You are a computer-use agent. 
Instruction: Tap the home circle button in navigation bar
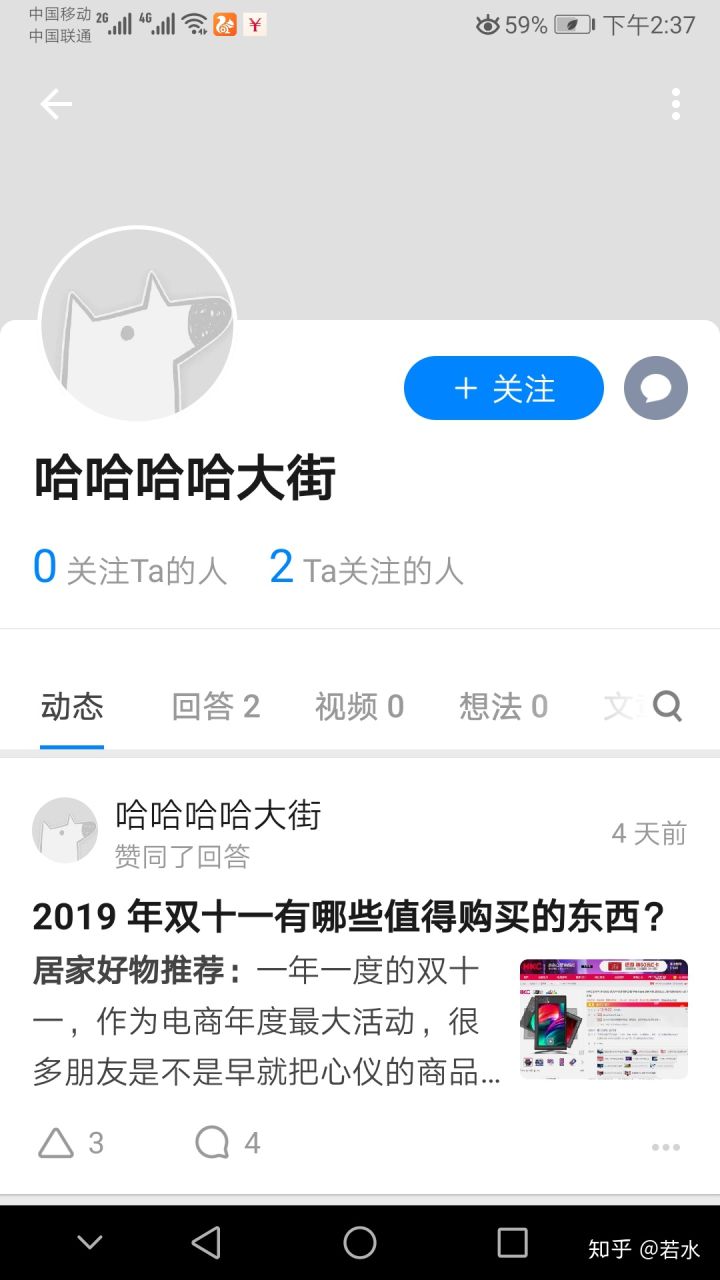pos(360,1242)
